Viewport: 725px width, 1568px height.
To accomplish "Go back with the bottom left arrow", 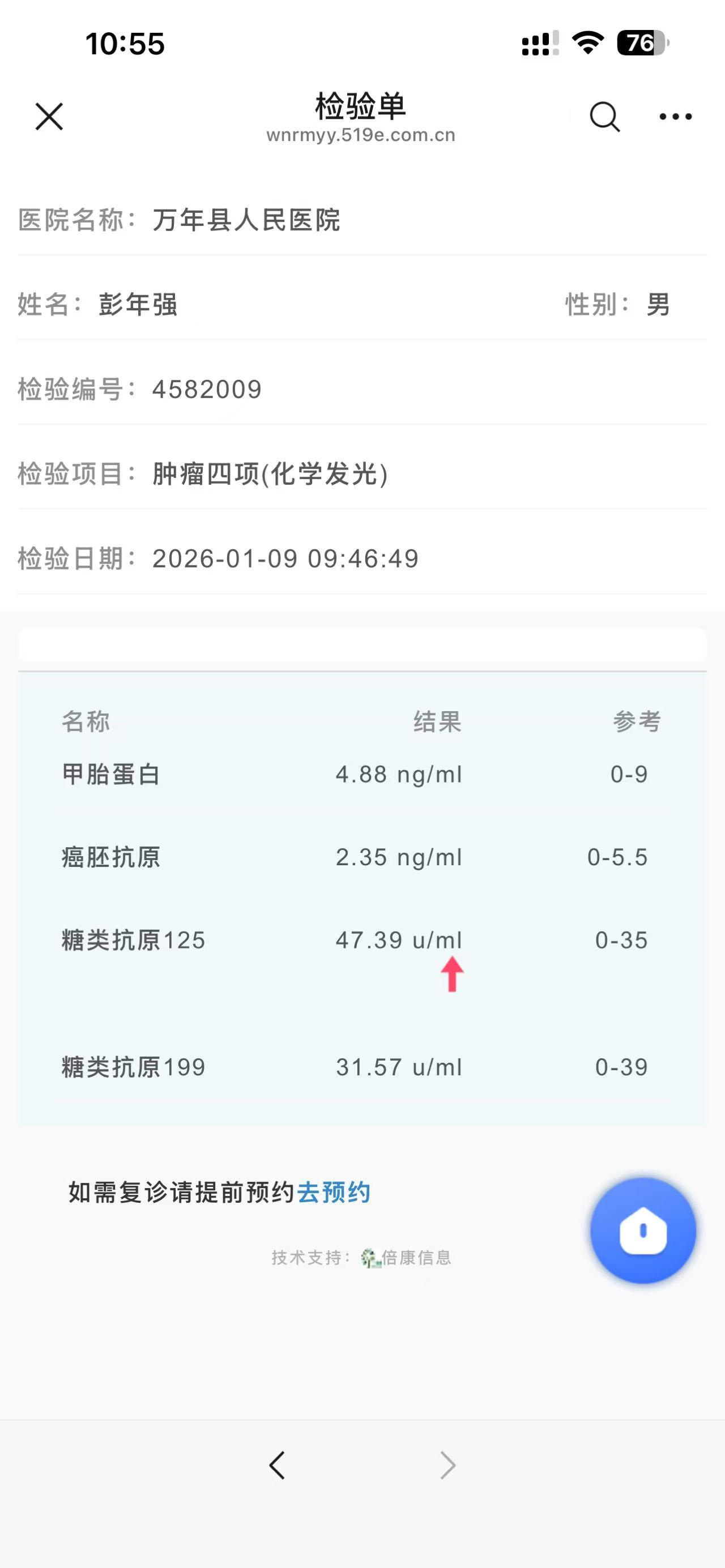I will pyautogui.click(x=278, y=1466).
